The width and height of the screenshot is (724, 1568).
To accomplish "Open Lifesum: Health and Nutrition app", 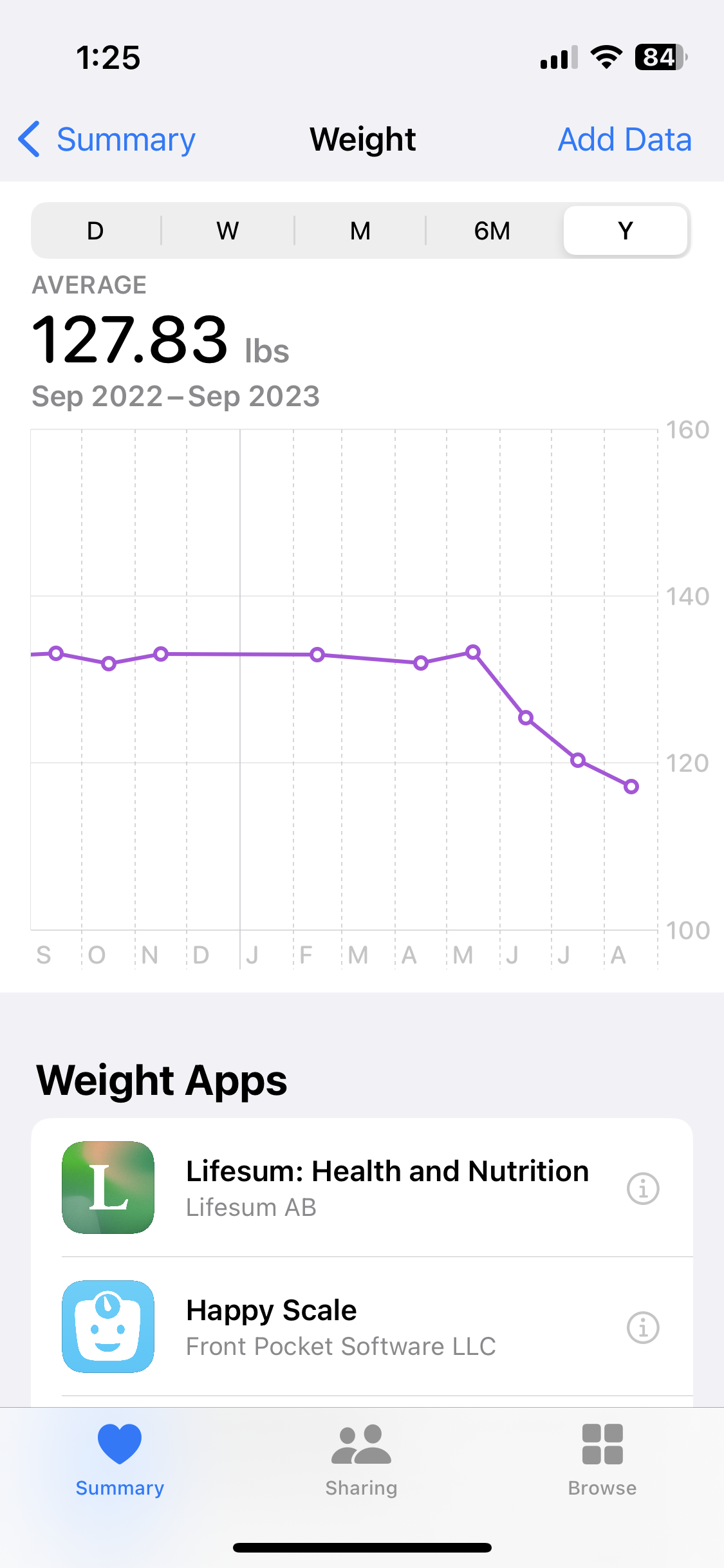I will click(362, 1188).
